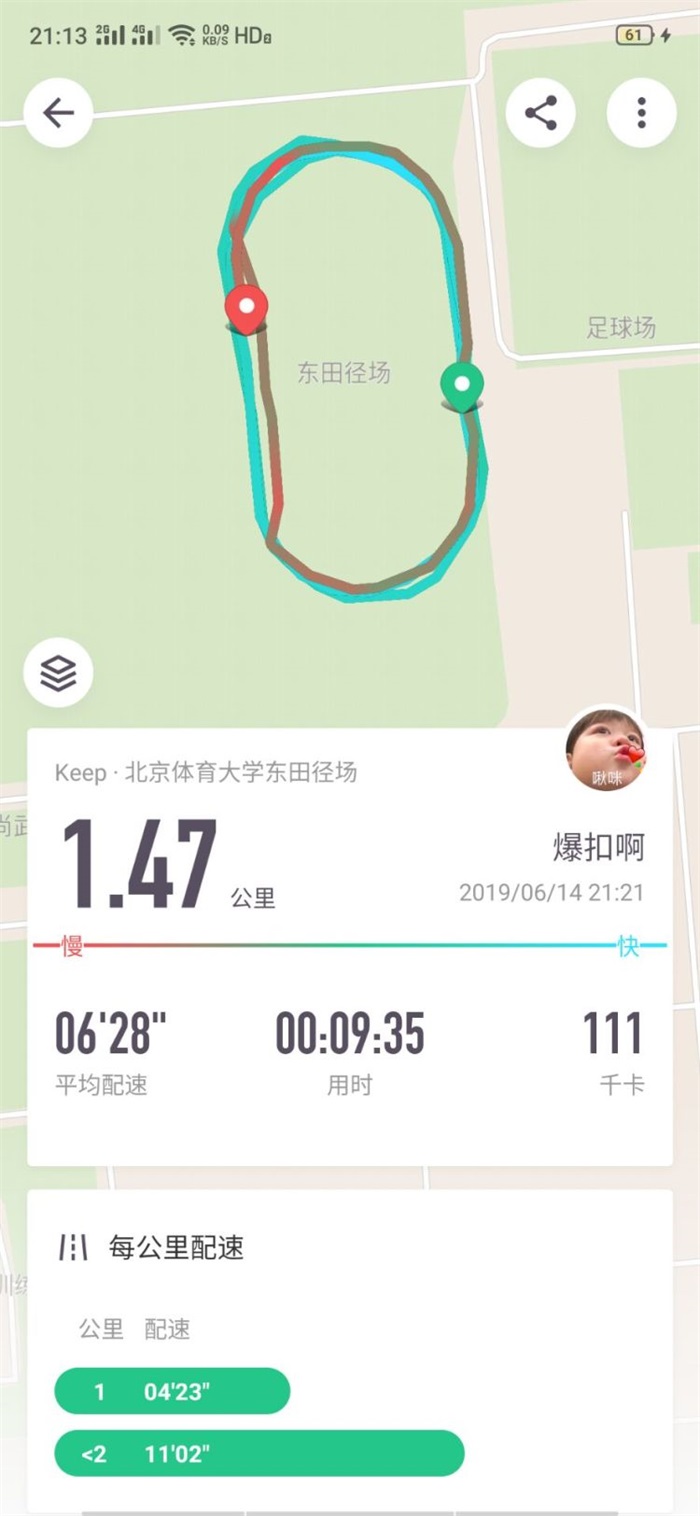Open the map layers button
This screenshot has width=700, height=1516.
point(58,673)
